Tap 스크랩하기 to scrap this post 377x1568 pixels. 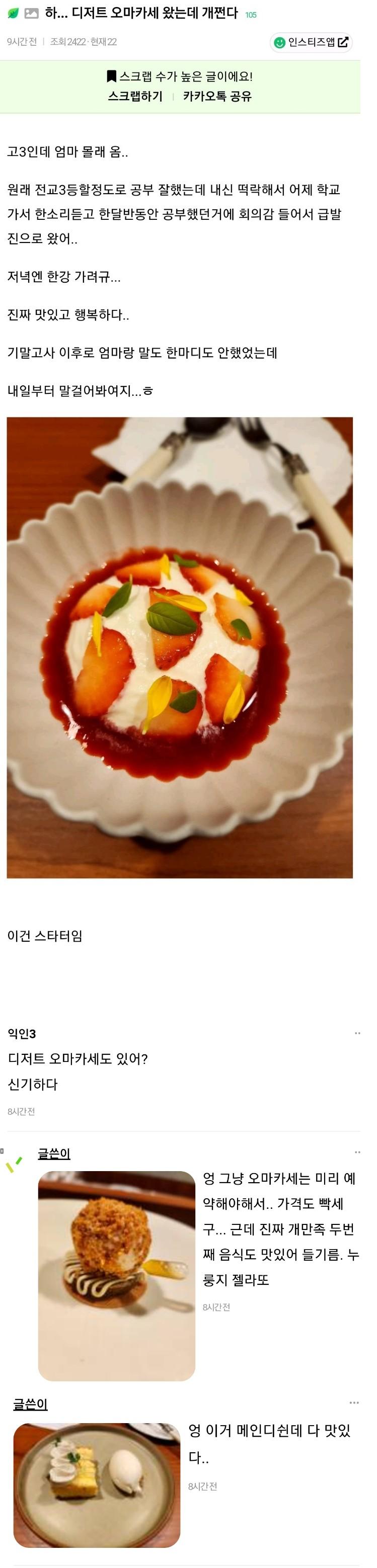(x=135, y=96)
